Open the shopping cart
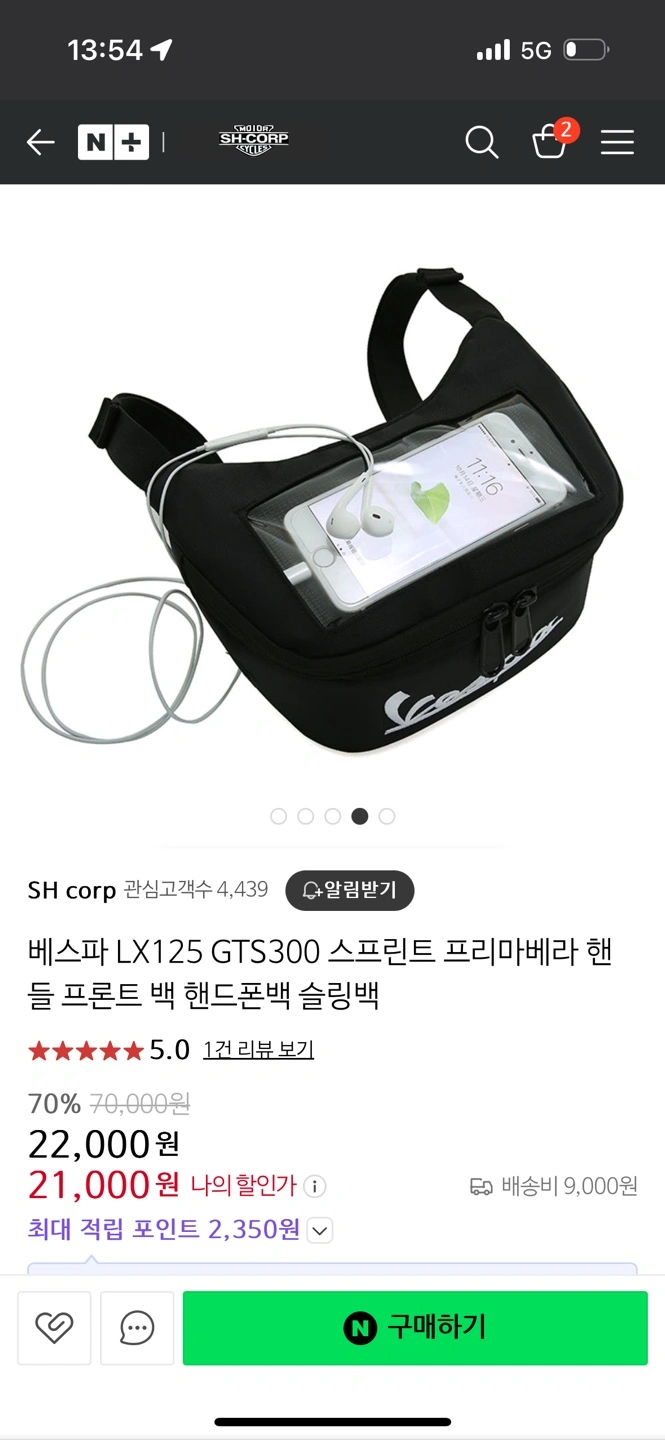Viewport: 665px width, 1440px height. pyautogui.click(x=550, y=142)
